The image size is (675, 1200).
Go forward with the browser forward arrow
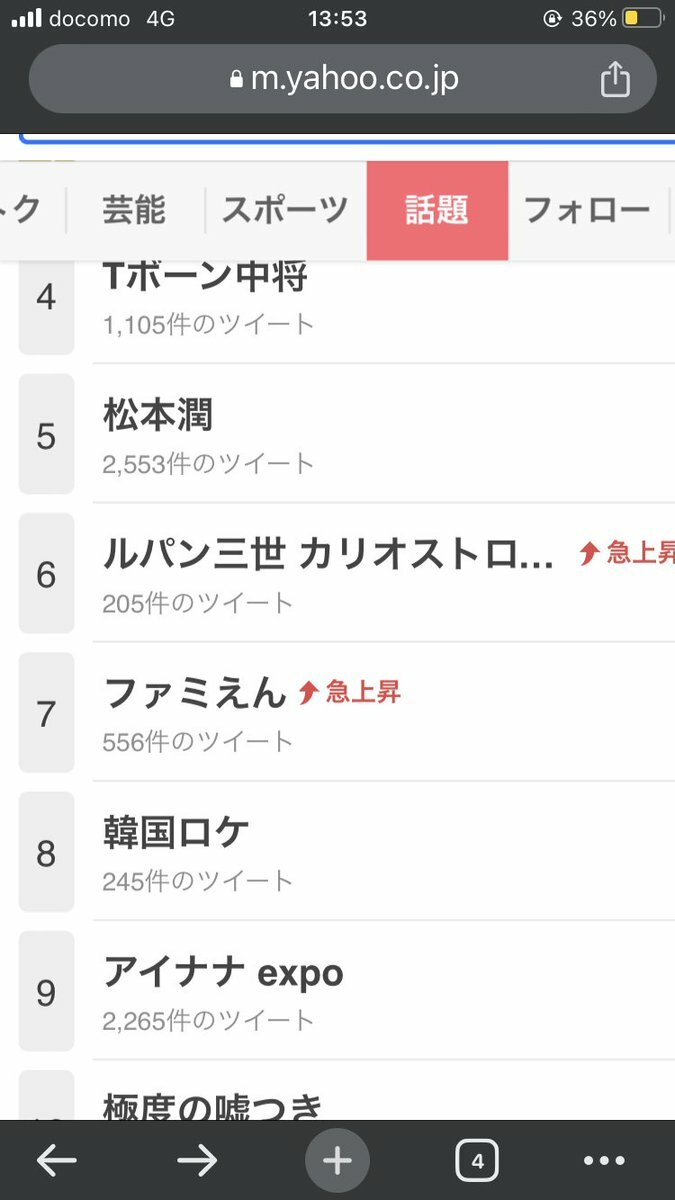[197, 1160]
